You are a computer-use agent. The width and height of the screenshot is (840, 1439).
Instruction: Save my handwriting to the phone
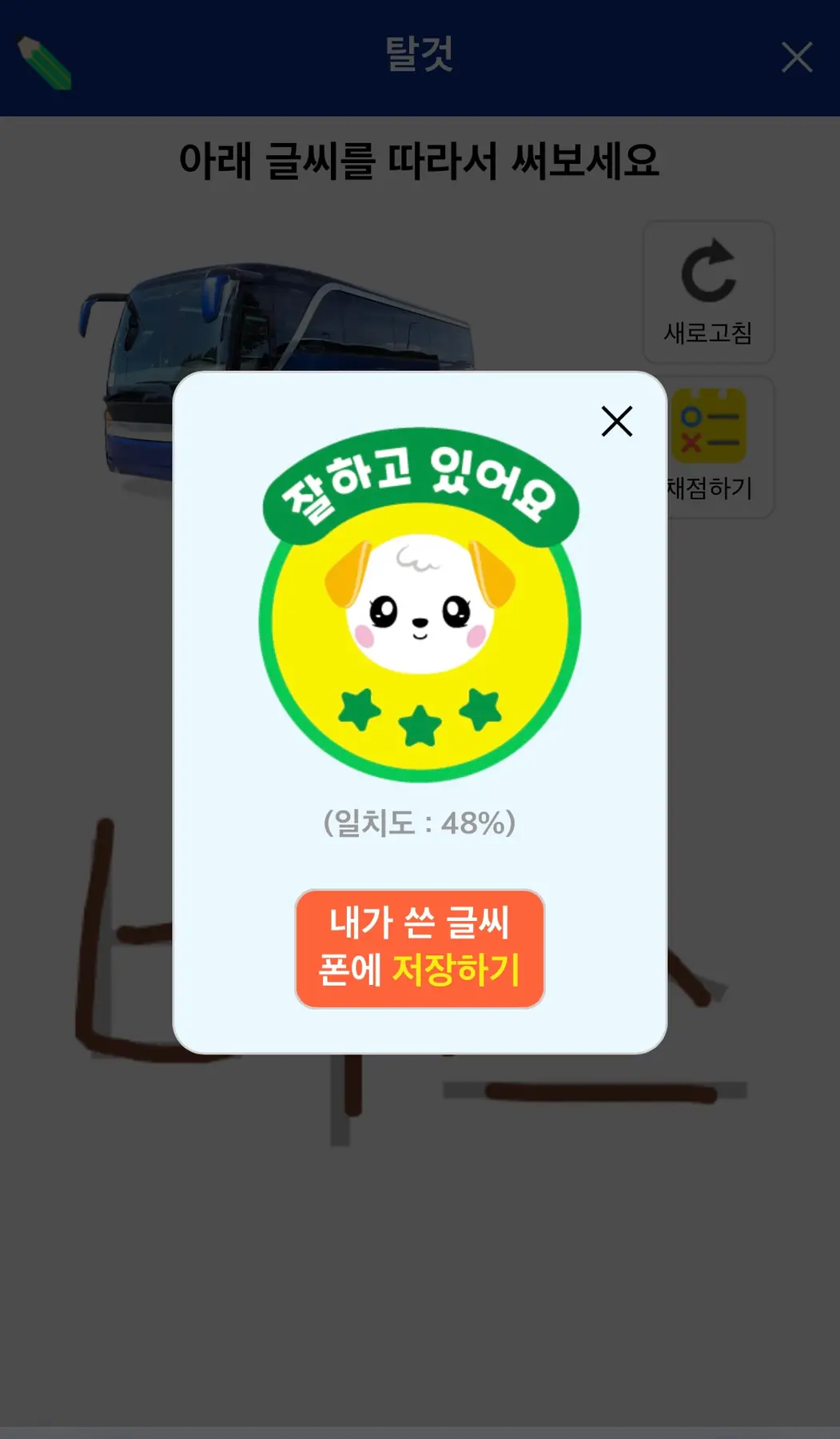420,948
